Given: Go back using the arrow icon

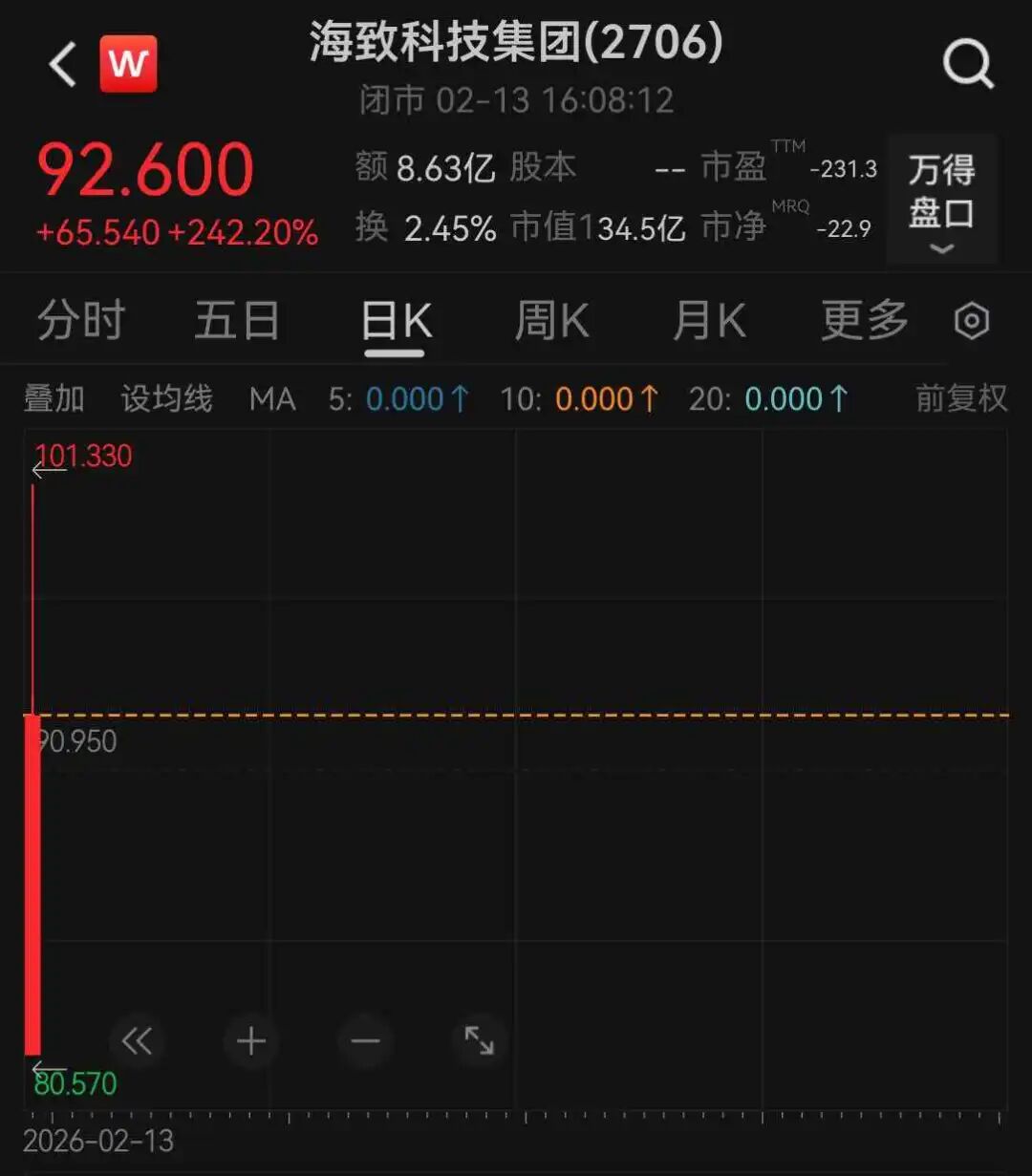Looking at the screenshot, I should click(x=63, y=65).
